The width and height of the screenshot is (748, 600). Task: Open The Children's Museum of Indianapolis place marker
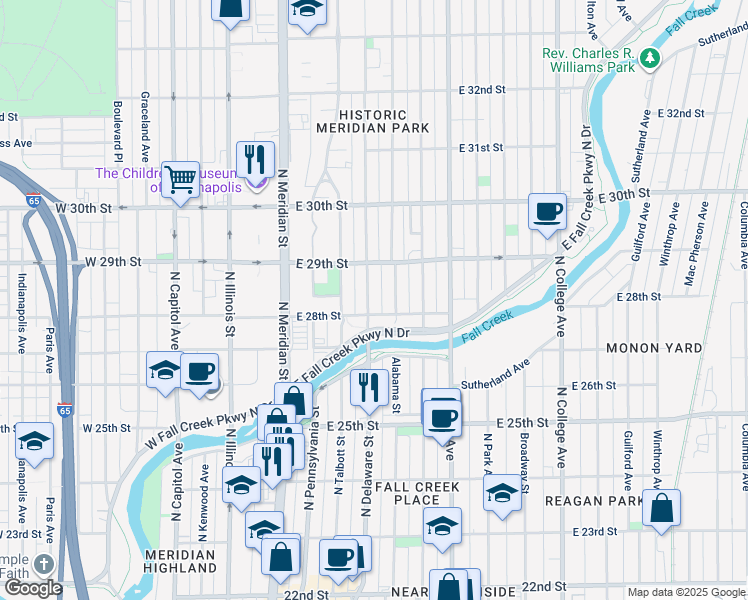pos(257,180)
